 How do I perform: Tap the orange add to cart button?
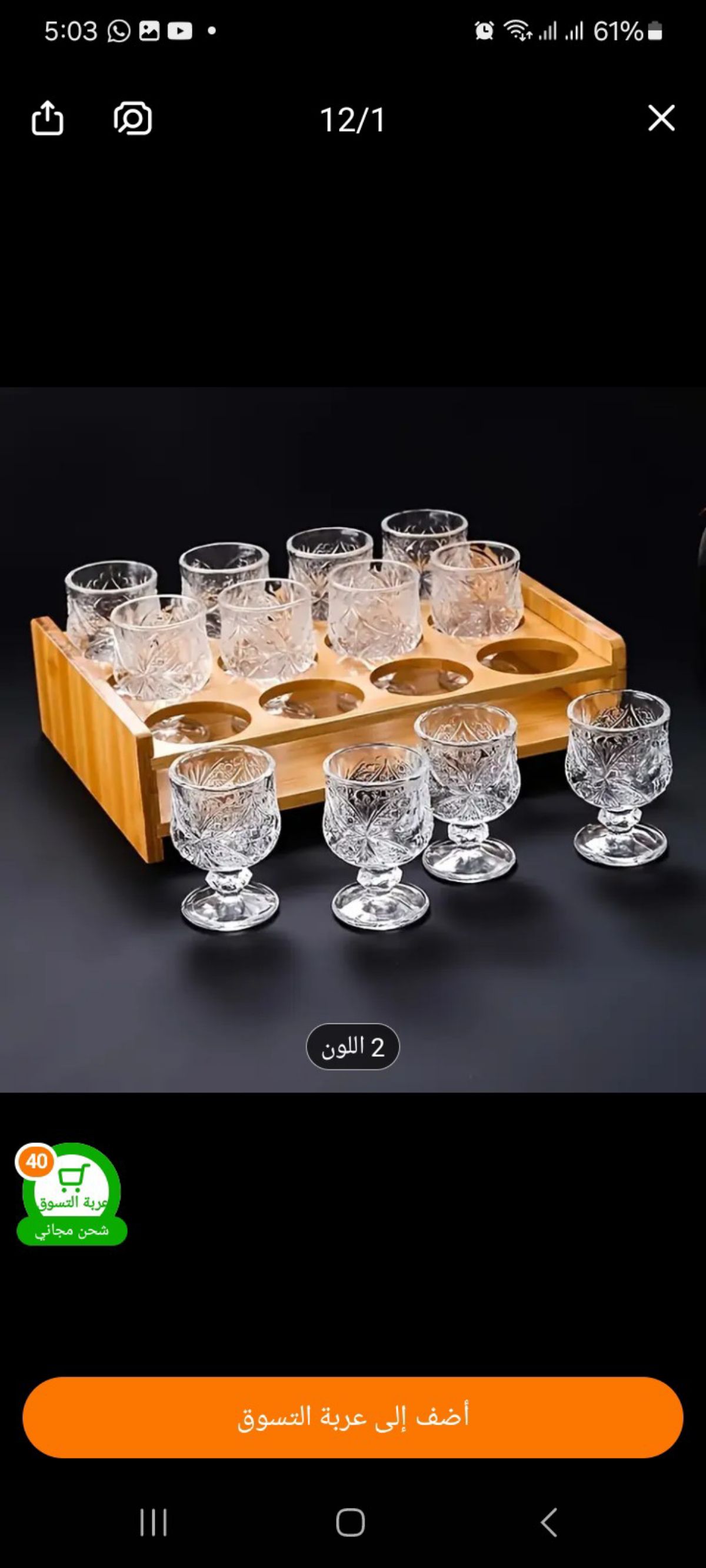click(352, 1417)
